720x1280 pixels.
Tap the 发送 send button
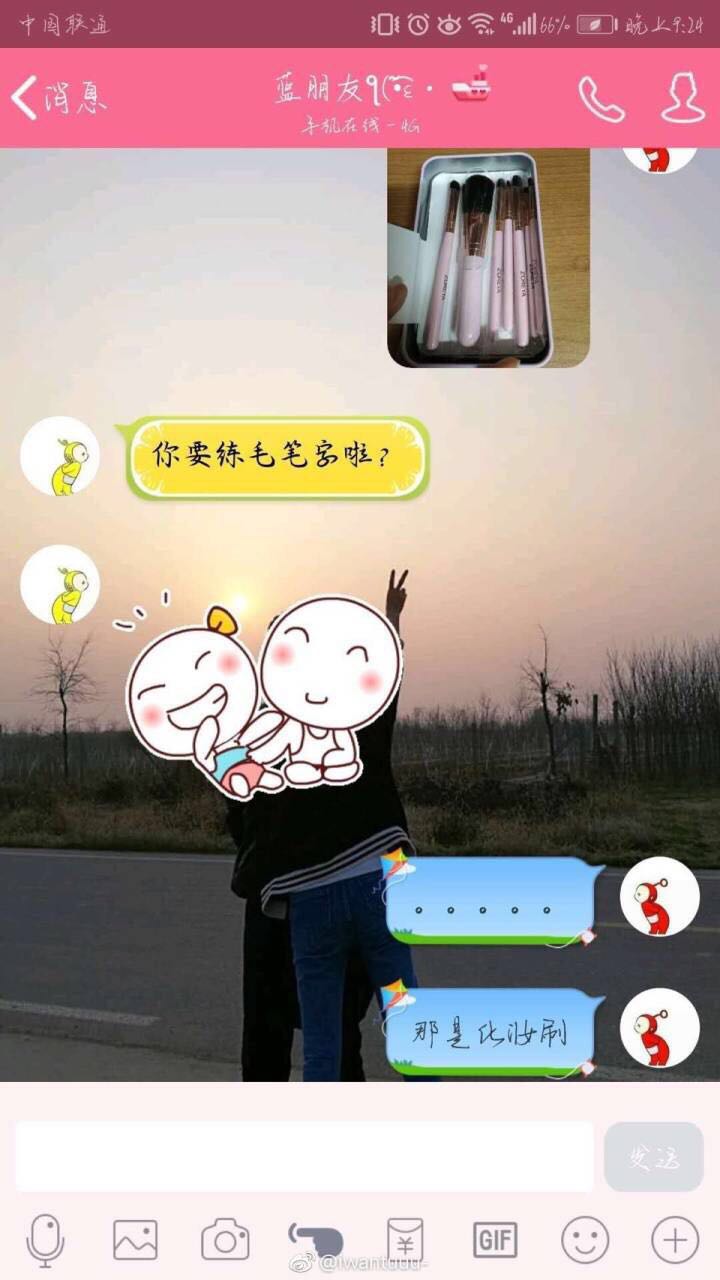point(653,1156)
